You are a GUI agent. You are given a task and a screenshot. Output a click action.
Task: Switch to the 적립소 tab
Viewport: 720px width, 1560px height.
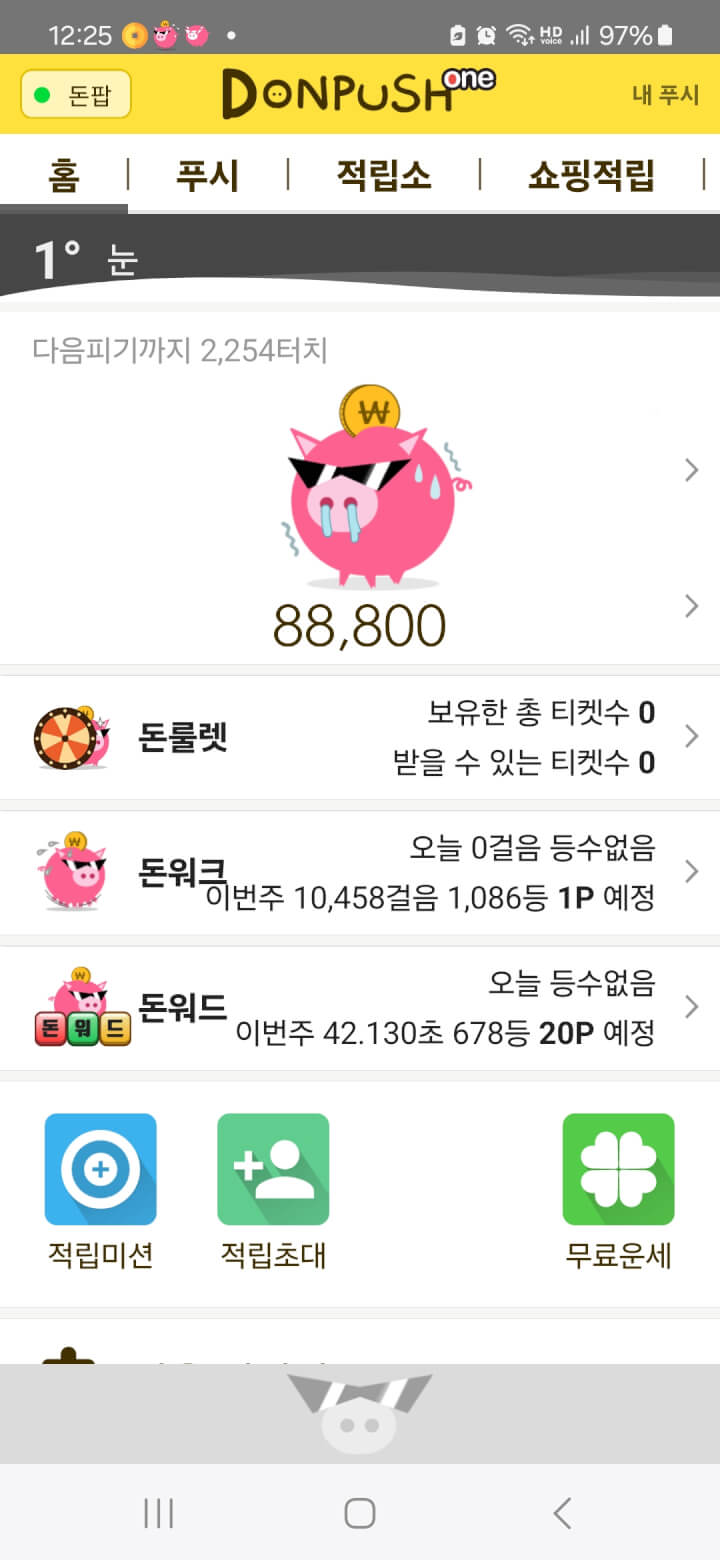coord(384,176)
